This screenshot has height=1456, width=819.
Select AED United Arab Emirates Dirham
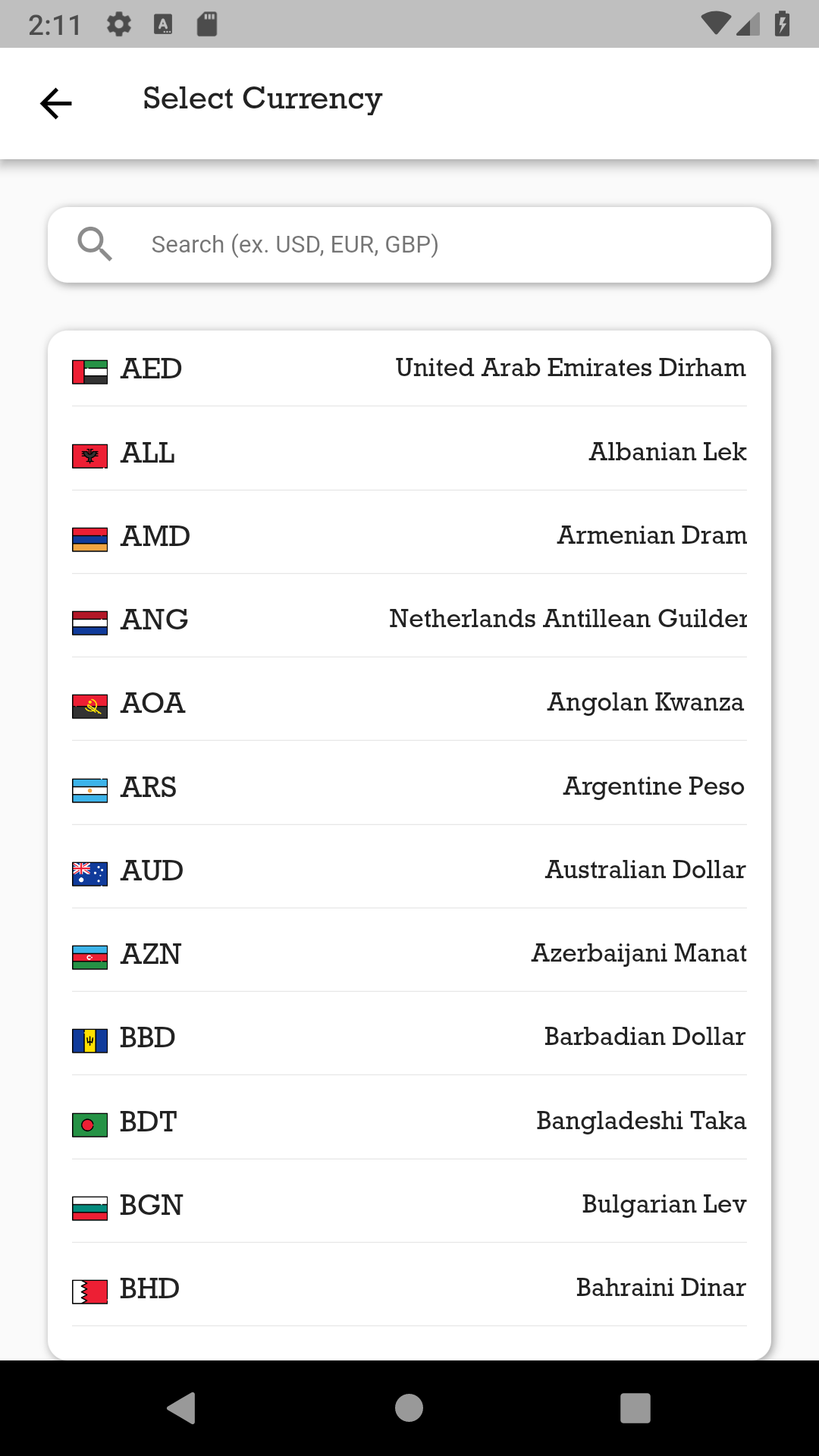(409, 369)
